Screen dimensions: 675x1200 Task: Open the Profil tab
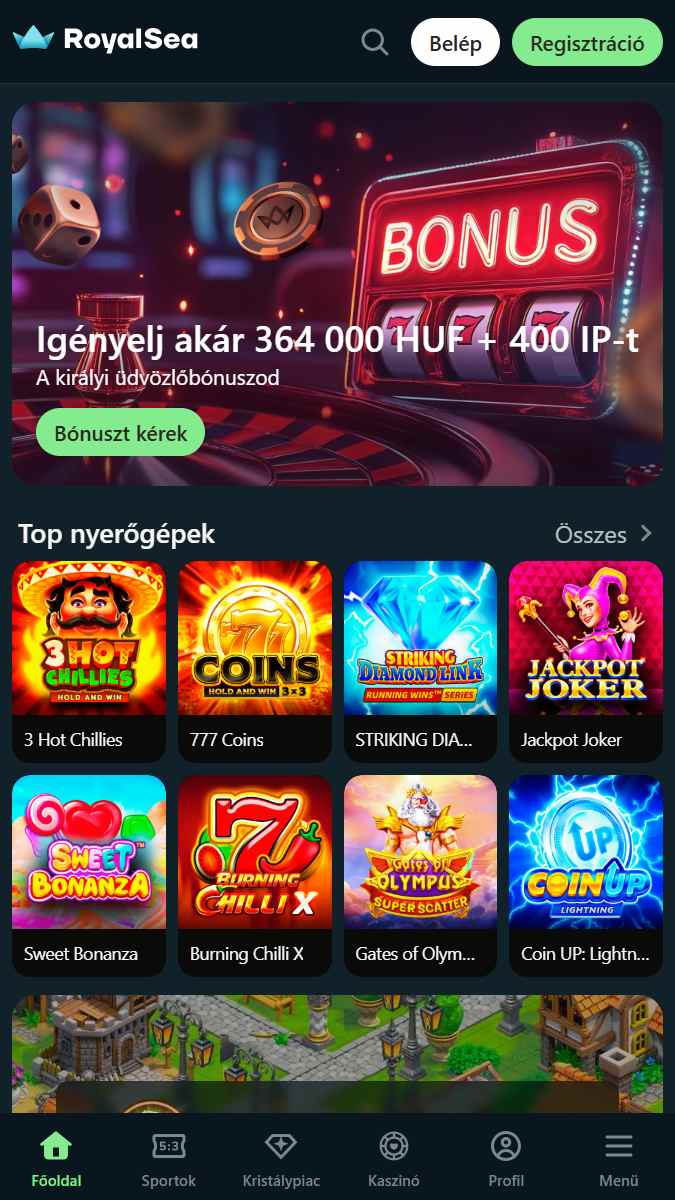click(x=506, y=1158)
